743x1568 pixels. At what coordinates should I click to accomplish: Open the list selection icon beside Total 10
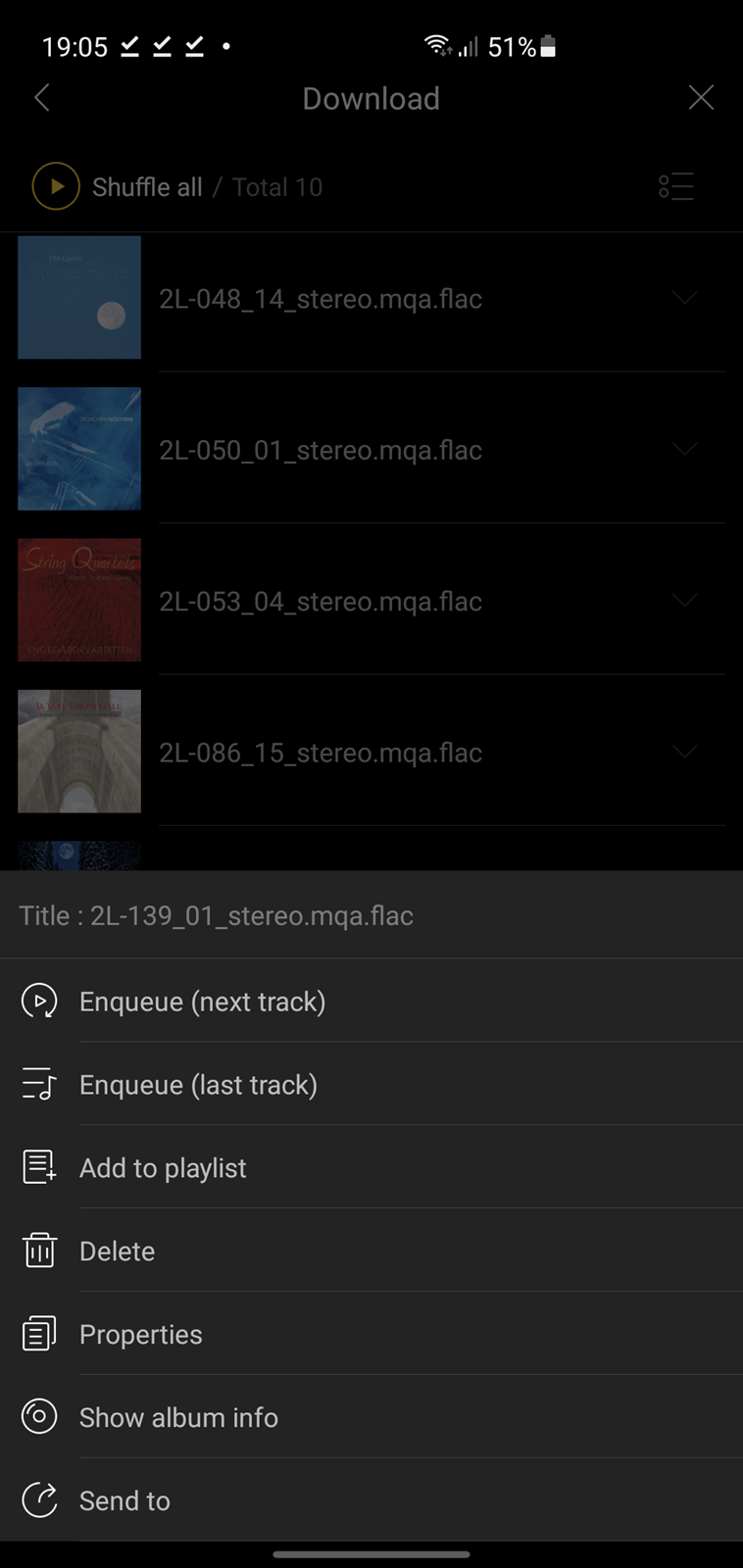676,186
